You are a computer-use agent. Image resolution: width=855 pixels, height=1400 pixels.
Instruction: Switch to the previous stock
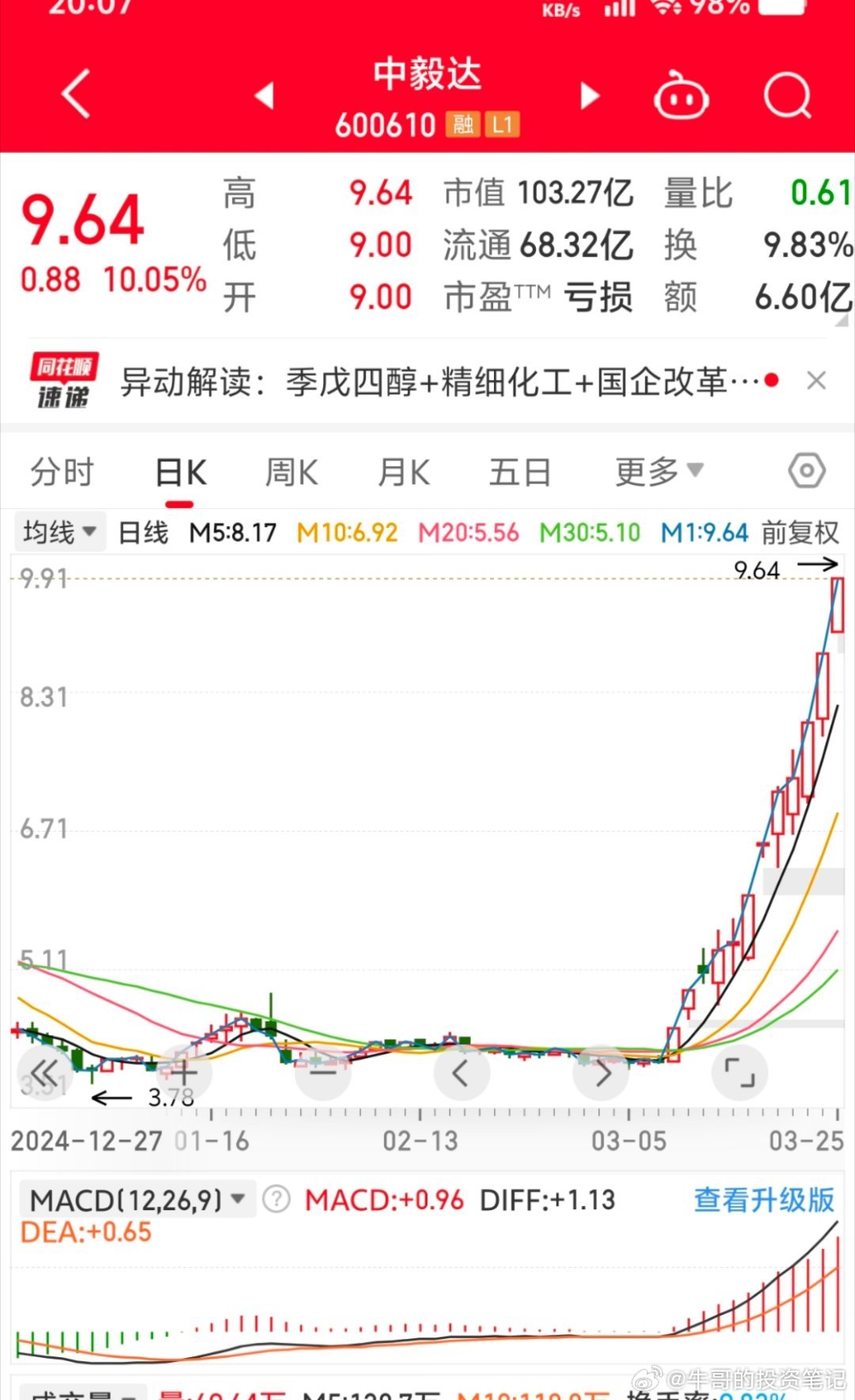(264, 96)
